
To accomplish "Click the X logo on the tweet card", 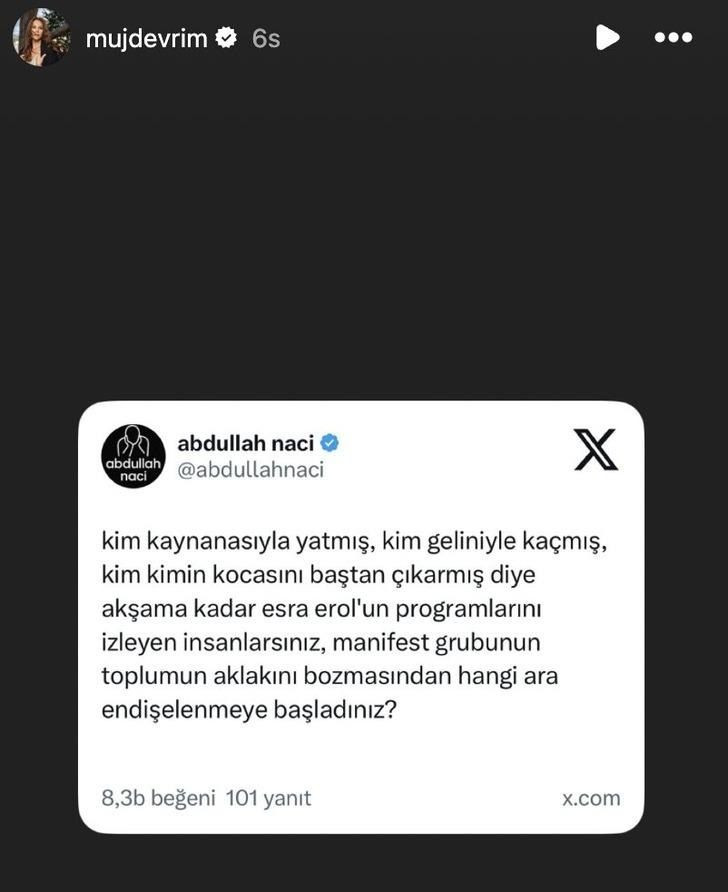I will point(593,452).
